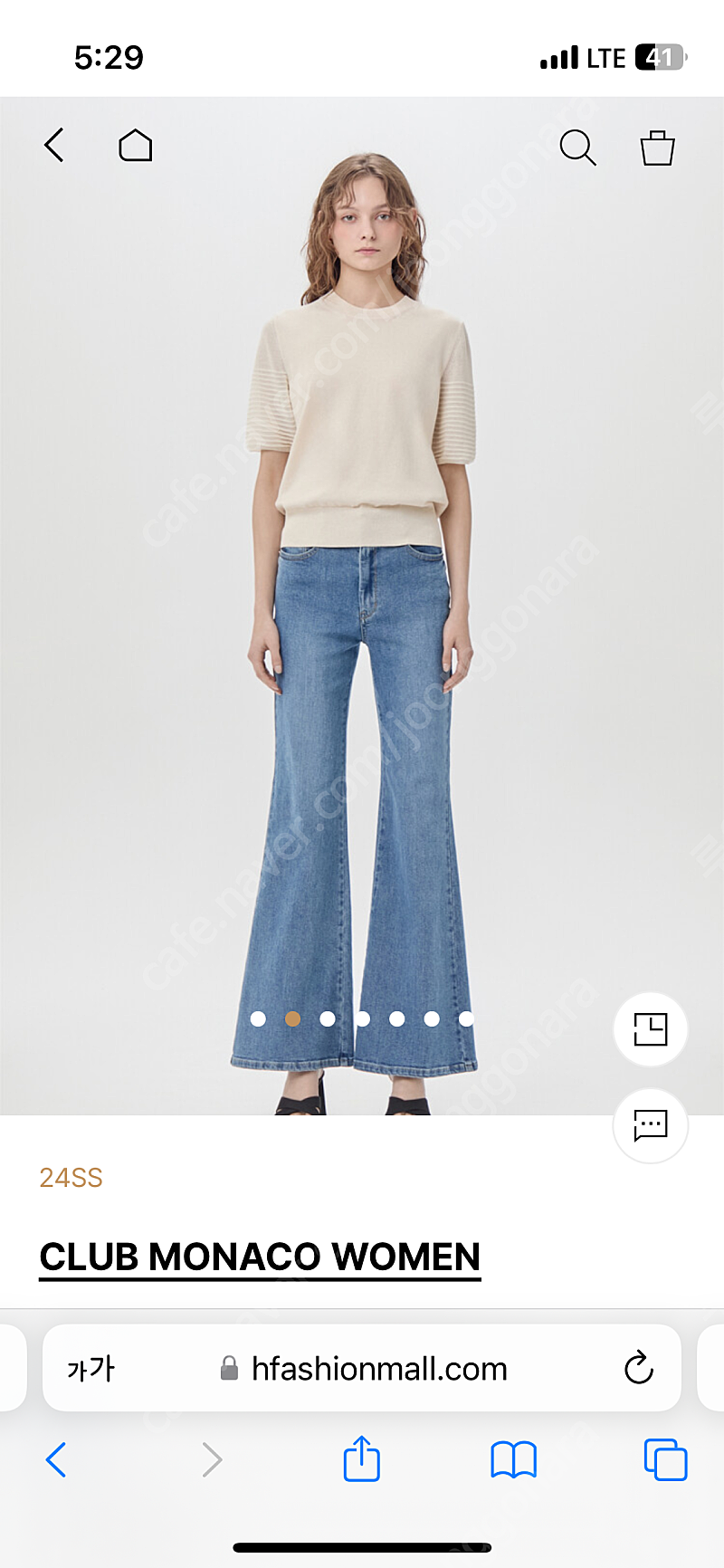This screenshot has height=1568, width=724.
Task: Open the search magnifier
Action: click(577, 147)
